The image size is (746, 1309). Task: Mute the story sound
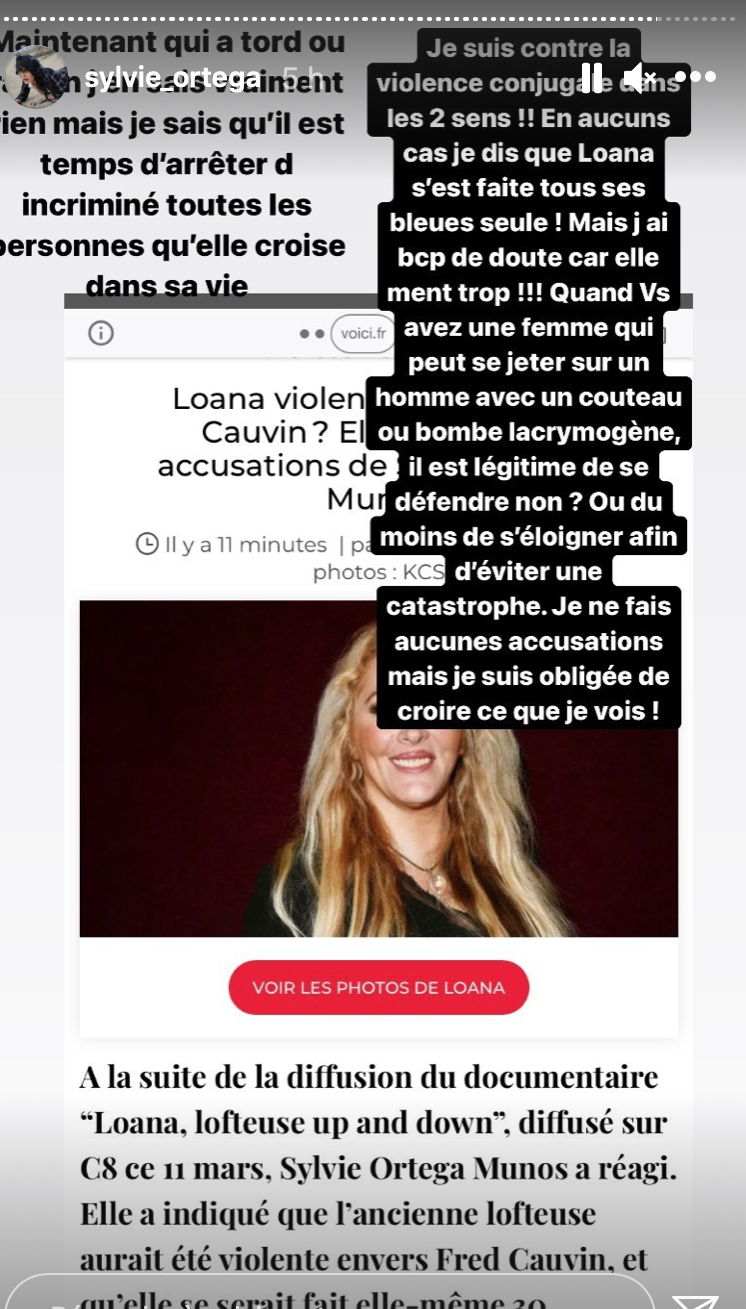tap(639, 77)
